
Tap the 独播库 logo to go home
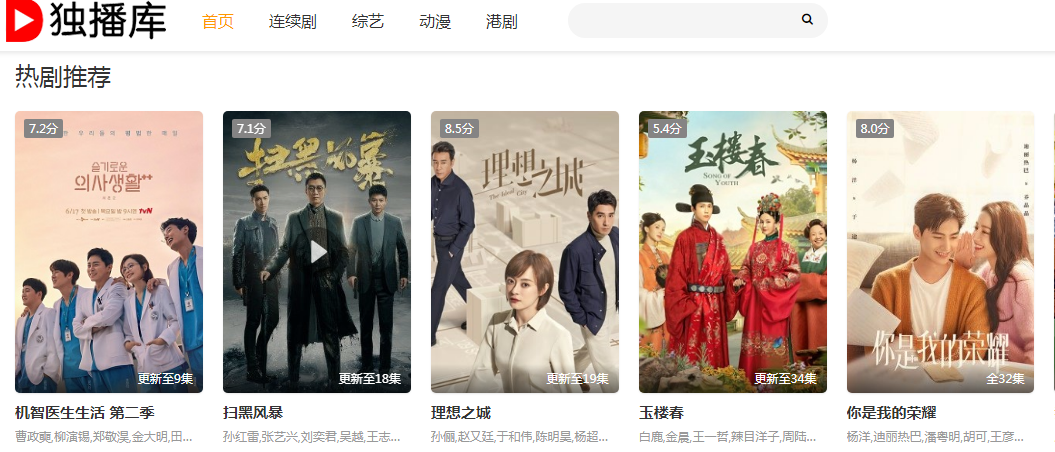(x=86, y=22)
